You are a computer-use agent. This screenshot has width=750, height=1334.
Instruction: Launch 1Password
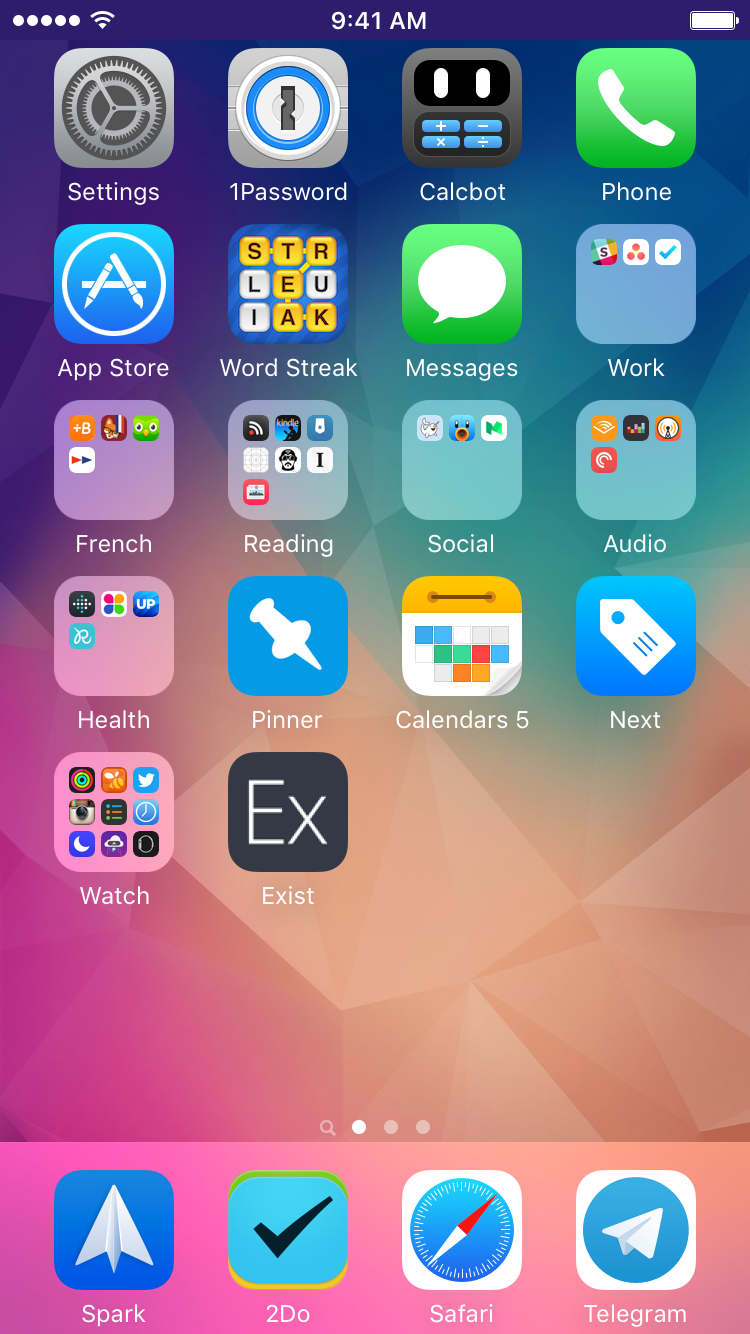pyautogui.click(x=288, y=108)
